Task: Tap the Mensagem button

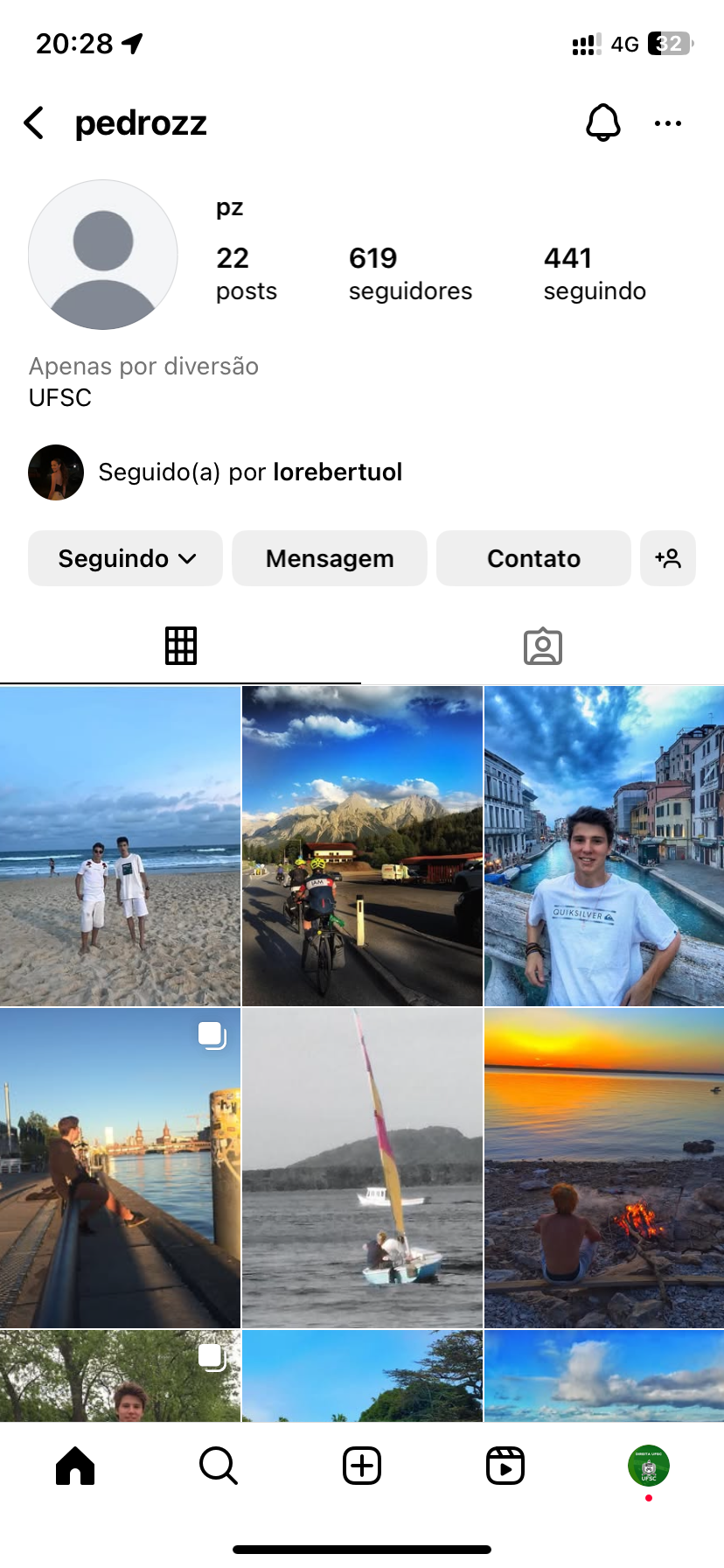Action: (330, 558)
